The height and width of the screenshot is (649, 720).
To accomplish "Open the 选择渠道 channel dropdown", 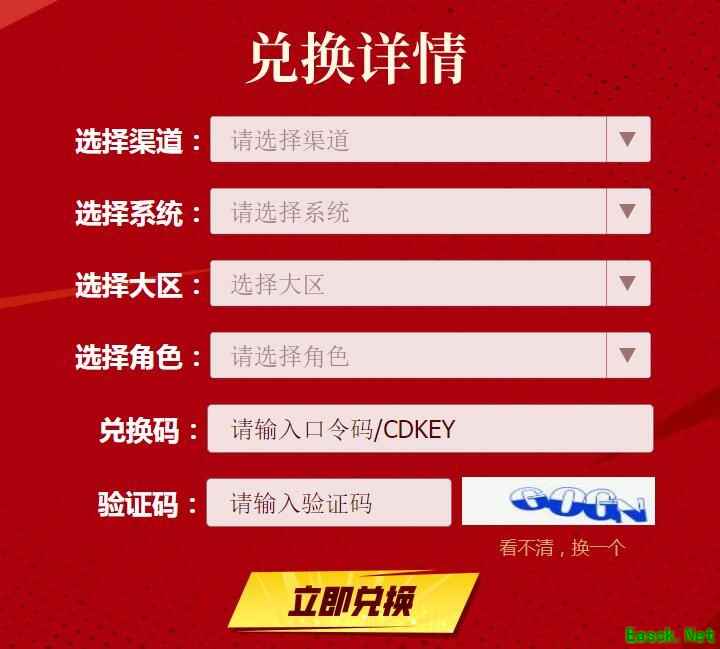I will [x=430, y=139].
